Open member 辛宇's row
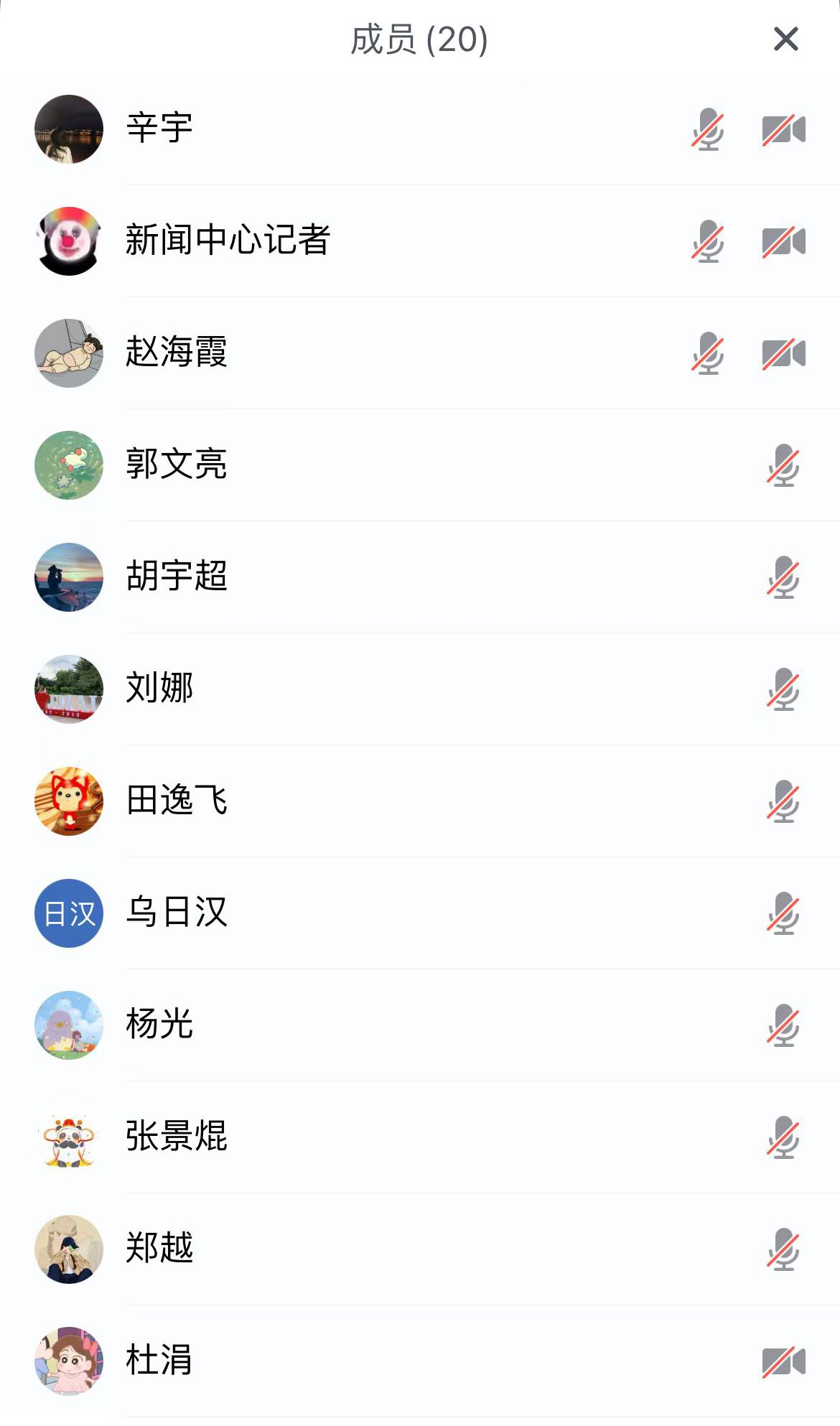The image size is (840, 1426). 159,129
